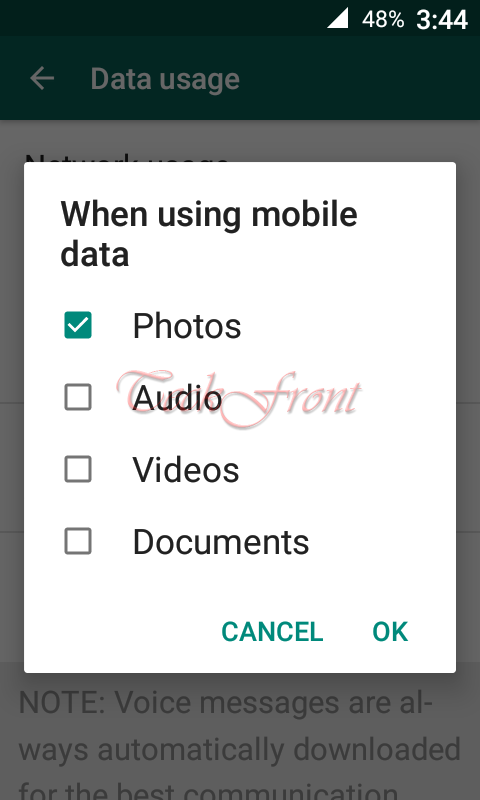The image size is (480, 800).
Task: Uncheck the Photos checkbox
Action: point(78,325)
